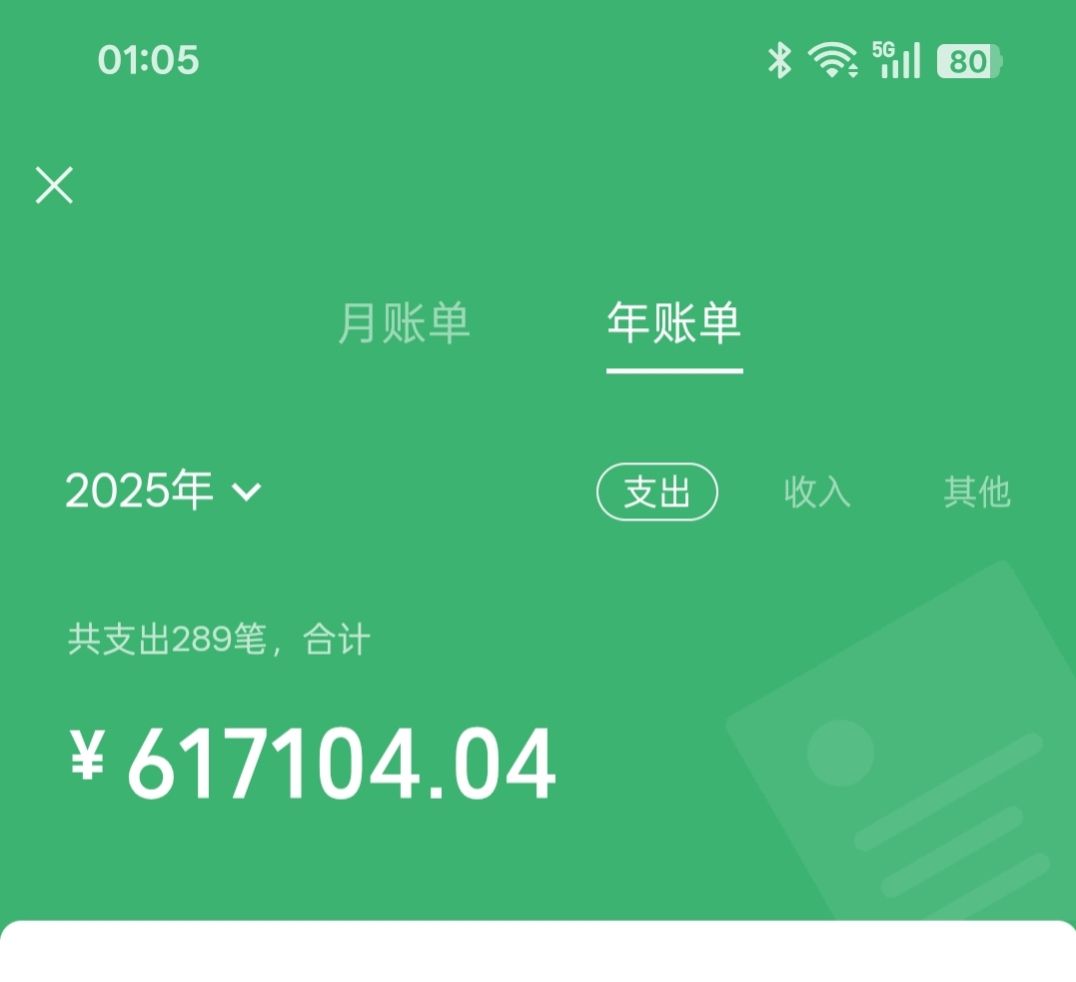
Task: Show 收入 records
Action: 816,492
